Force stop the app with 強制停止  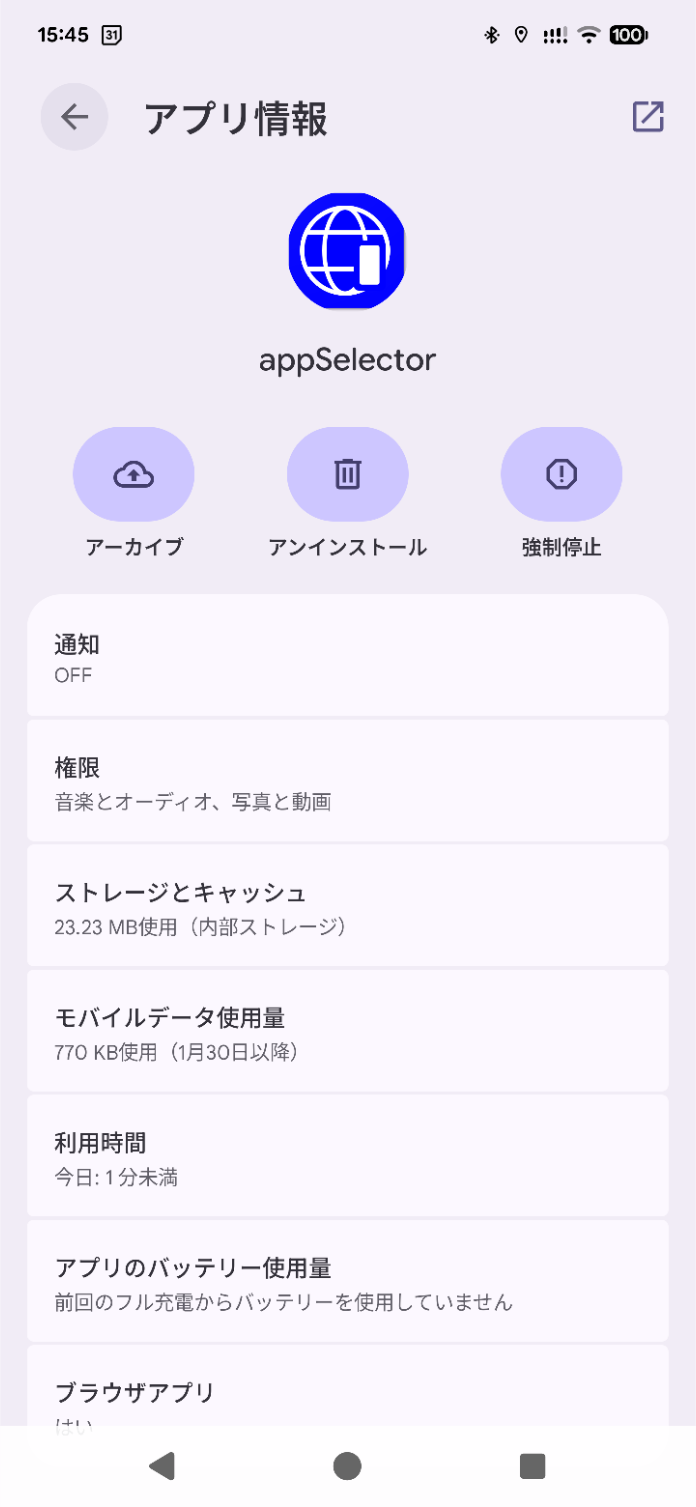[x=561, y=474]
